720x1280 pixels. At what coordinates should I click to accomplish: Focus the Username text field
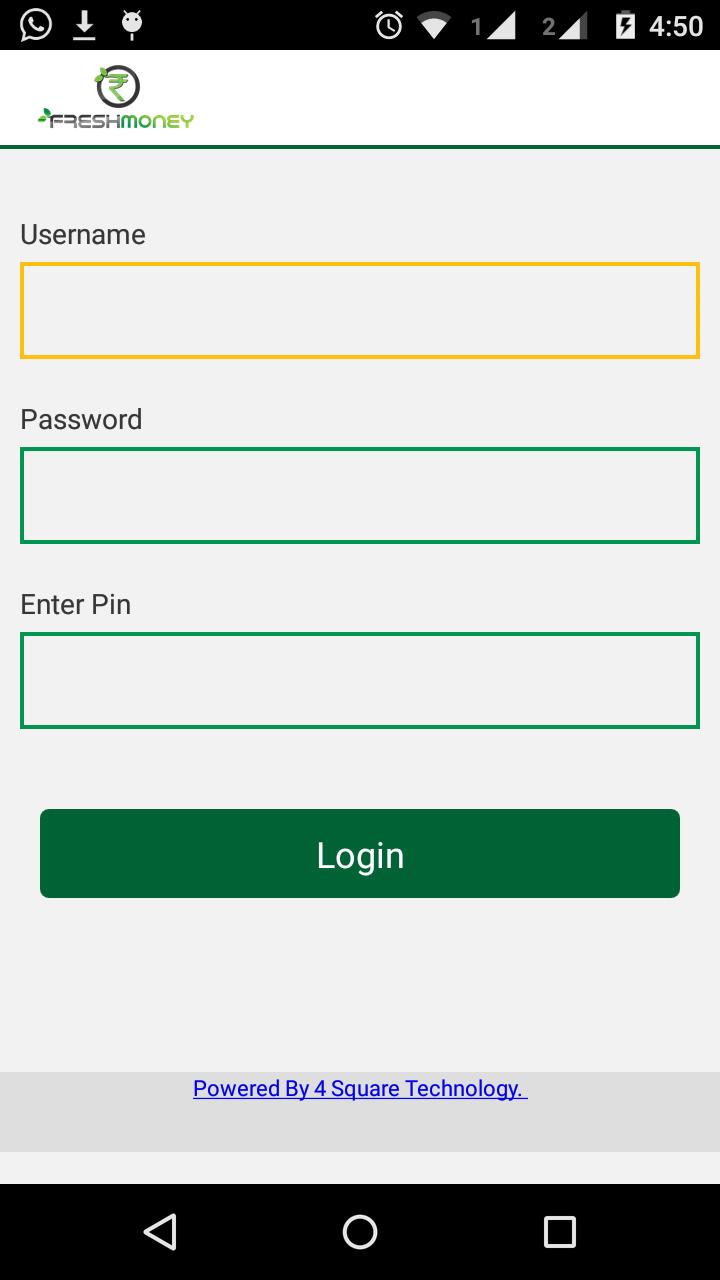click(360, 310)
